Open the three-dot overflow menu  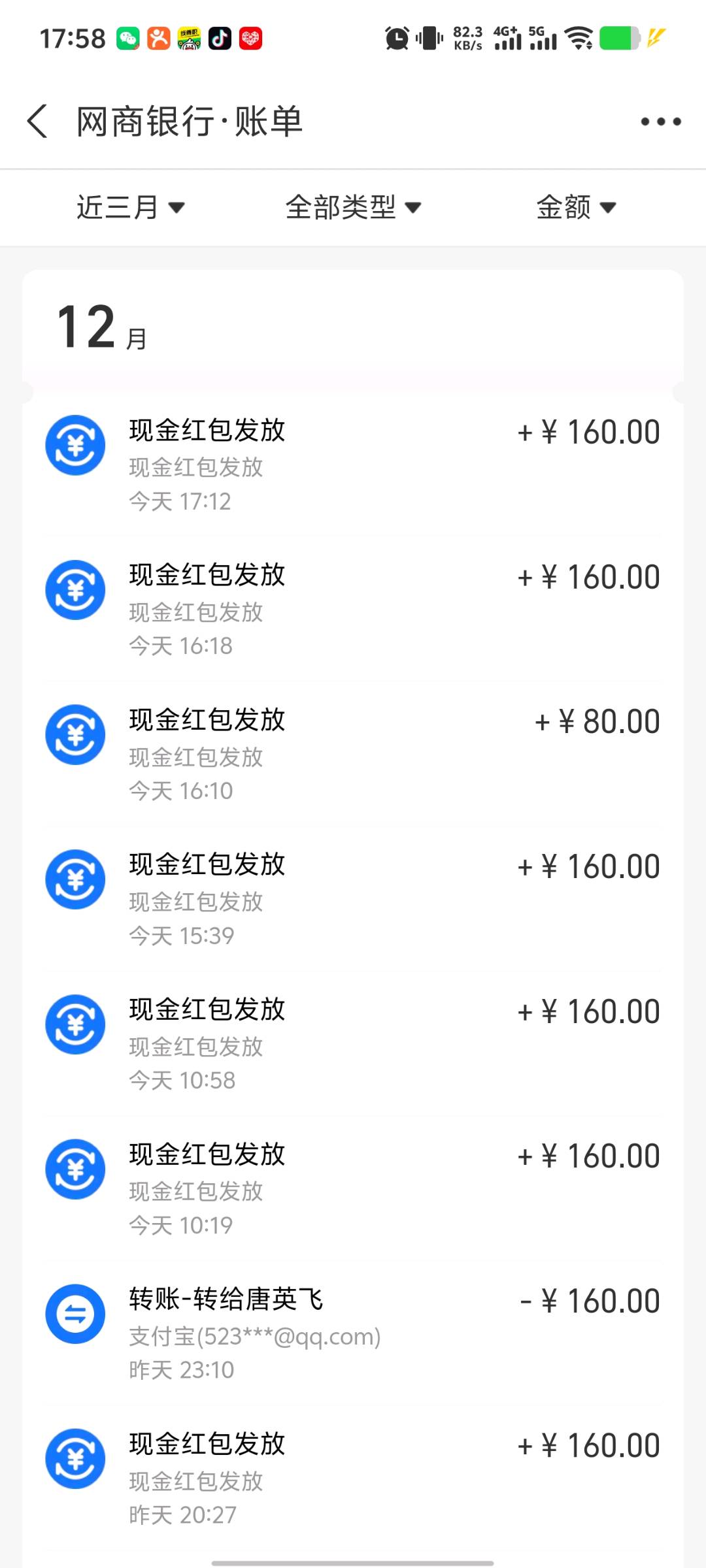(660, 122)
